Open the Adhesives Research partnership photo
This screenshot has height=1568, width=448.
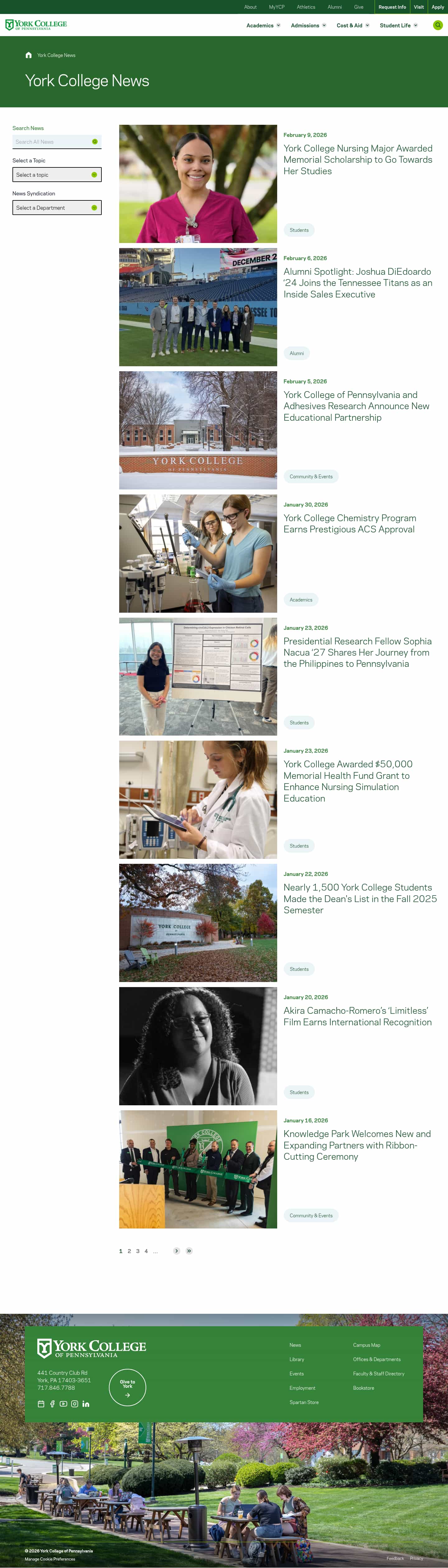click(x=198, y=430)
